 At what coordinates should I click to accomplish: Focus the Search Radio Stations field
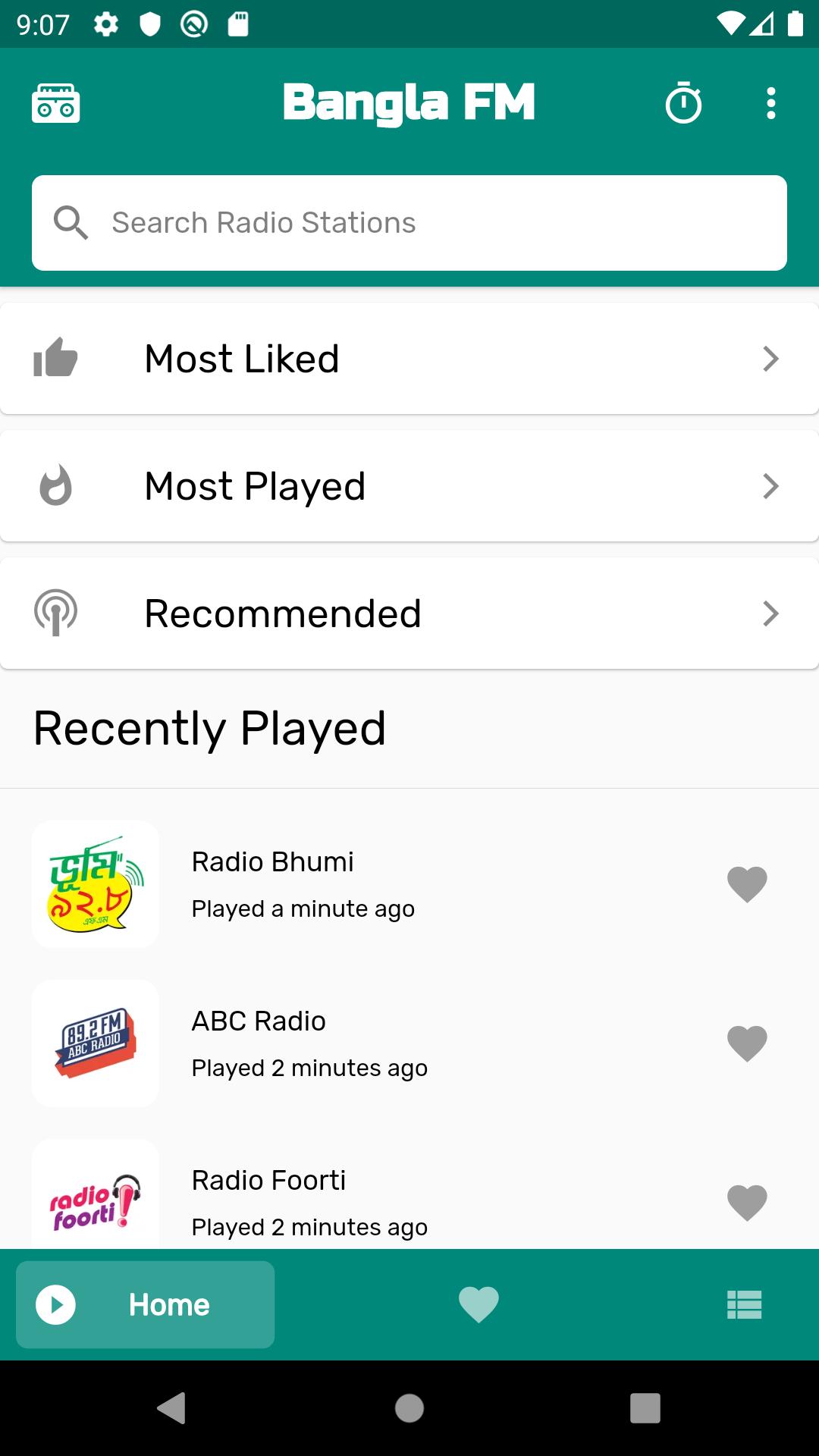(x=409, y=223)
